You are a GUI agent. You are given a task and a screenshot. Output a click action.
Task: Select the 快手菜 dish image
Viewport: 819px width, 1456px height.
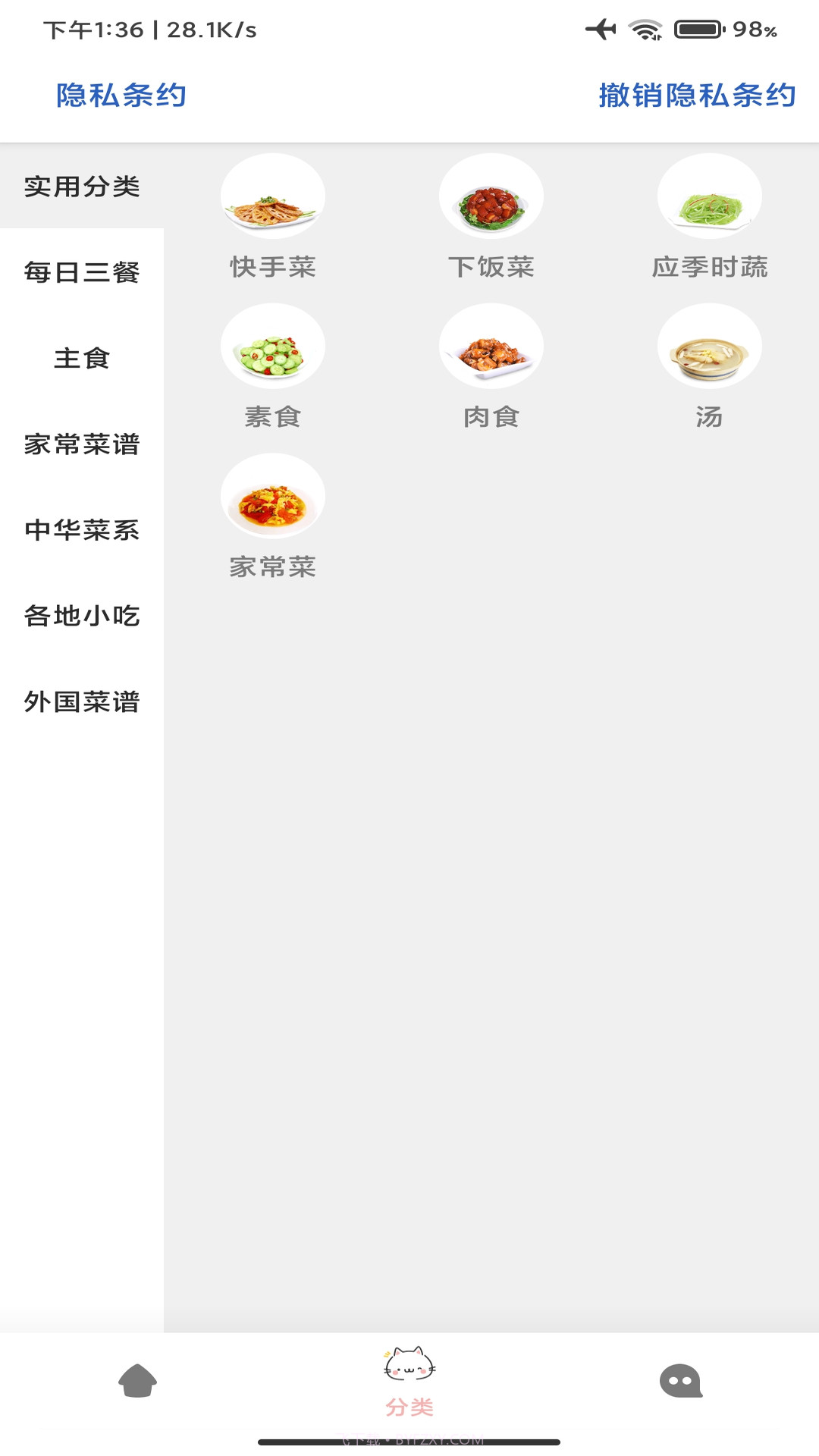[273, 196]
